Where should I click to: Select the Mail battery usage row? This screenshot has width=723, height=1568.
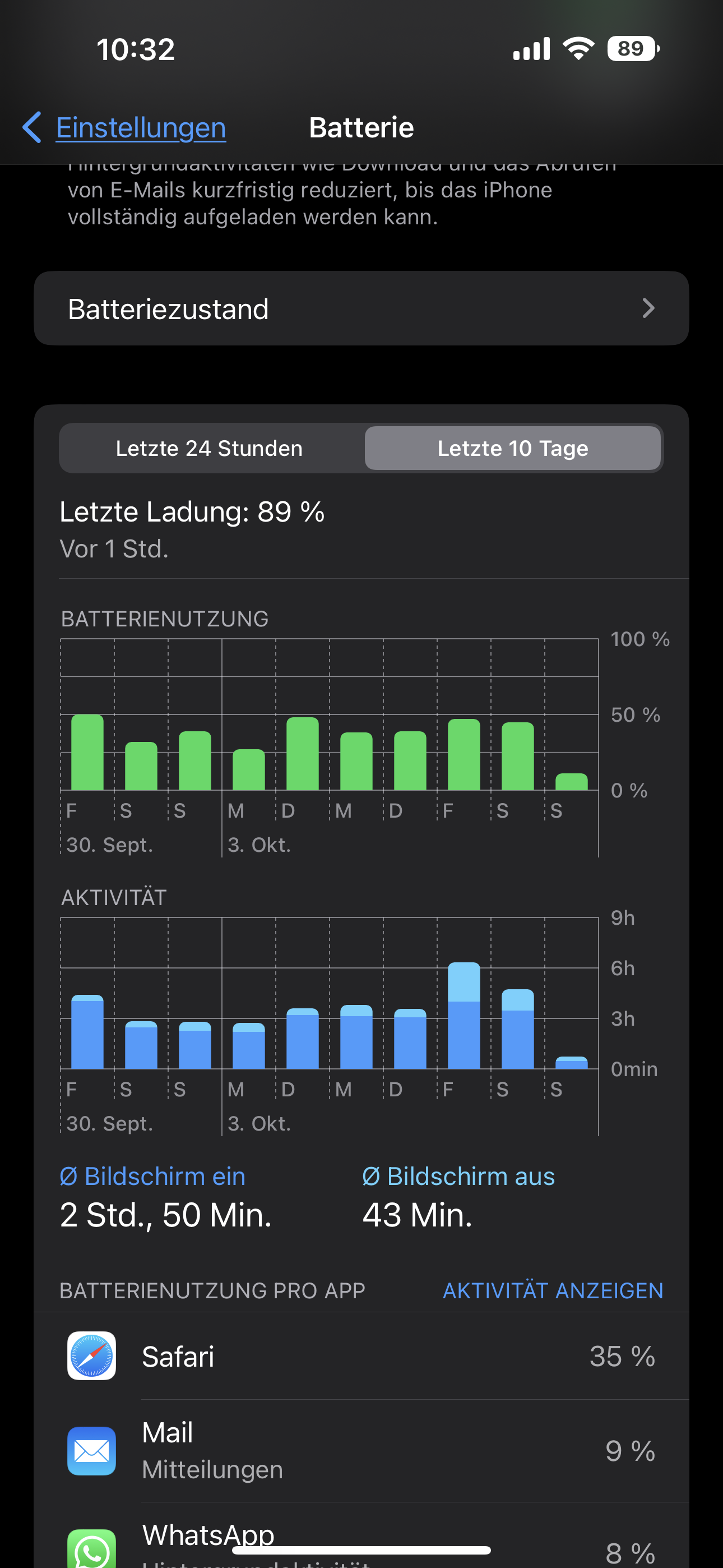[361, 1451]
